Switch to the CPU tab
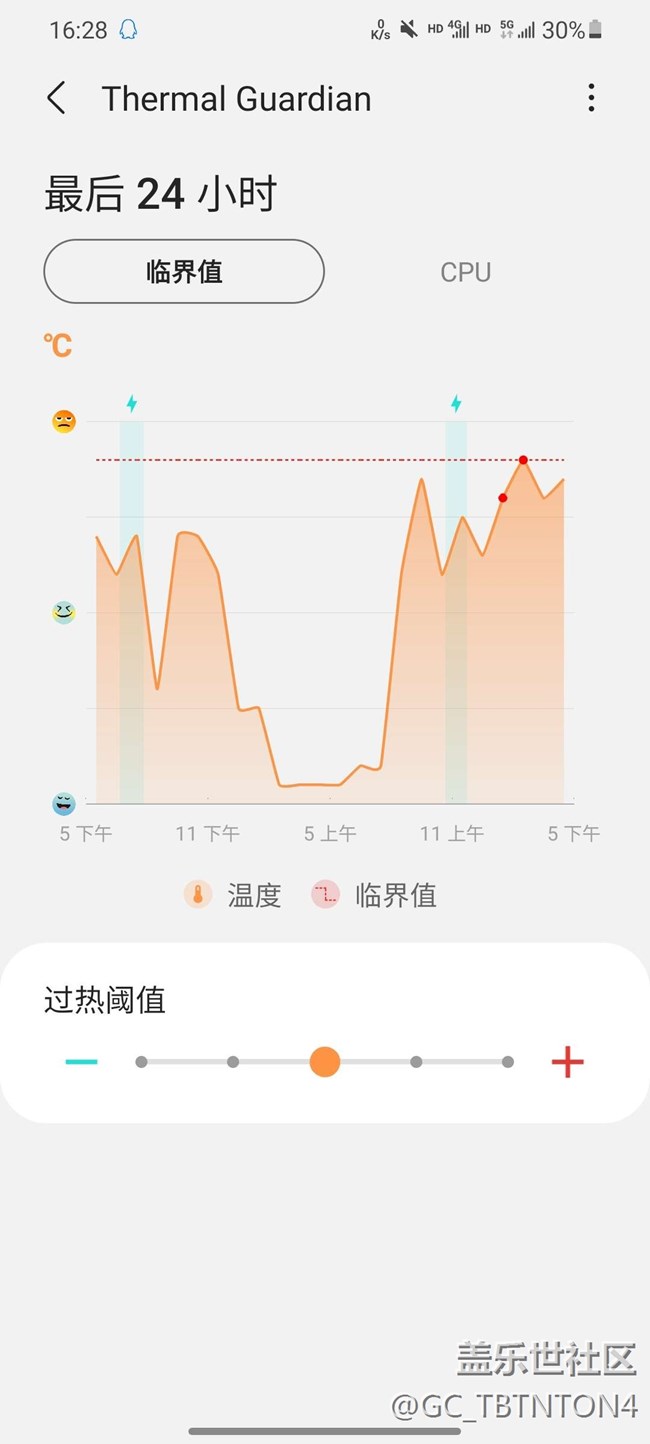 [465, 272]
